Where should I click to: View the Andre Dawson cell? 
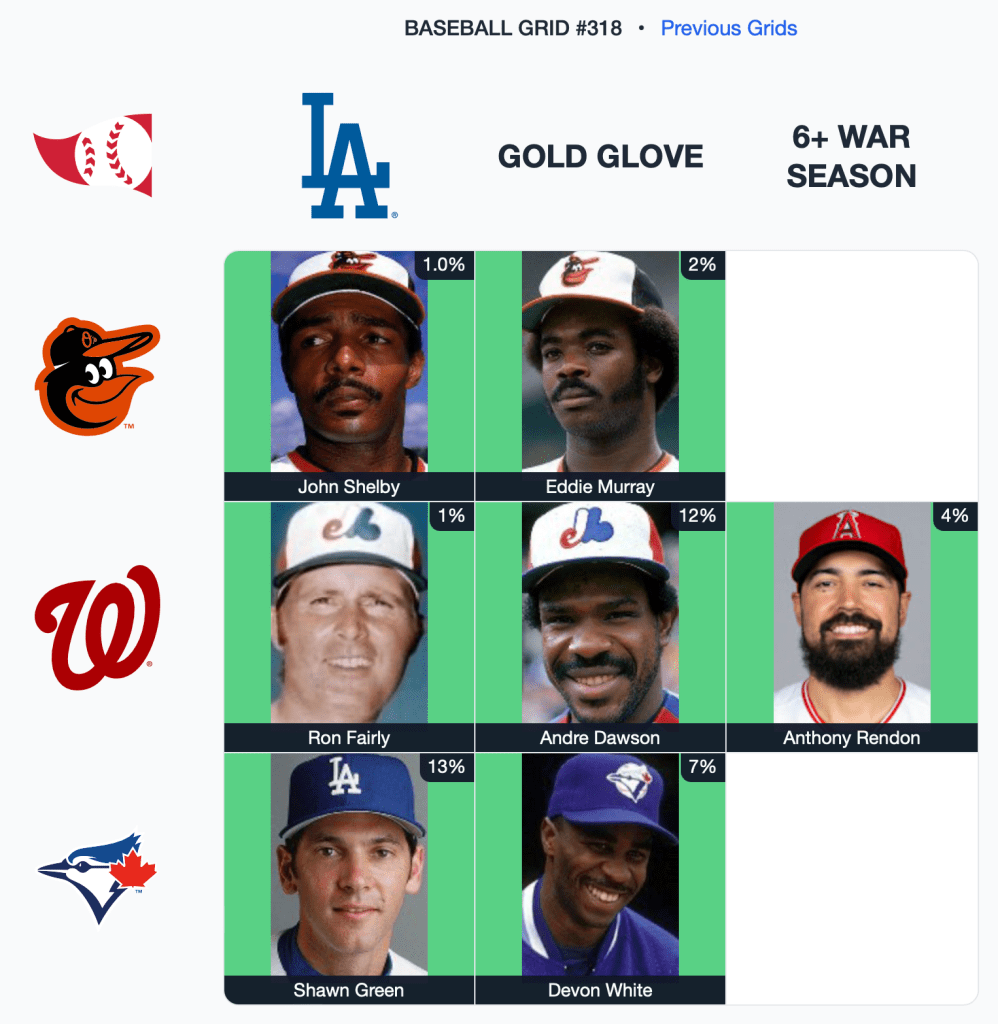pos(600,627)
